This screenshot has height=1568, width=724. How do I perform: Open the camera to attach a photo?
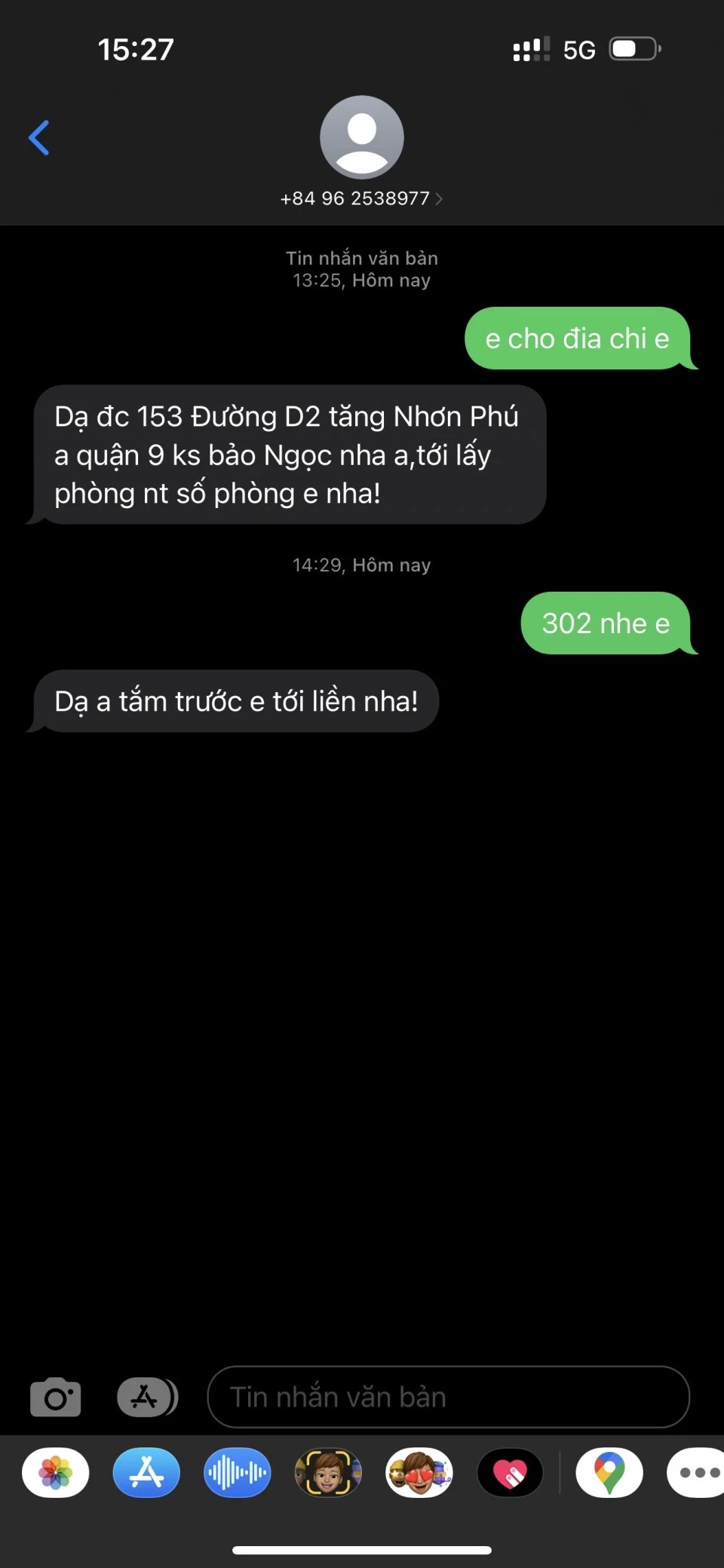(x=55, y=1398)
